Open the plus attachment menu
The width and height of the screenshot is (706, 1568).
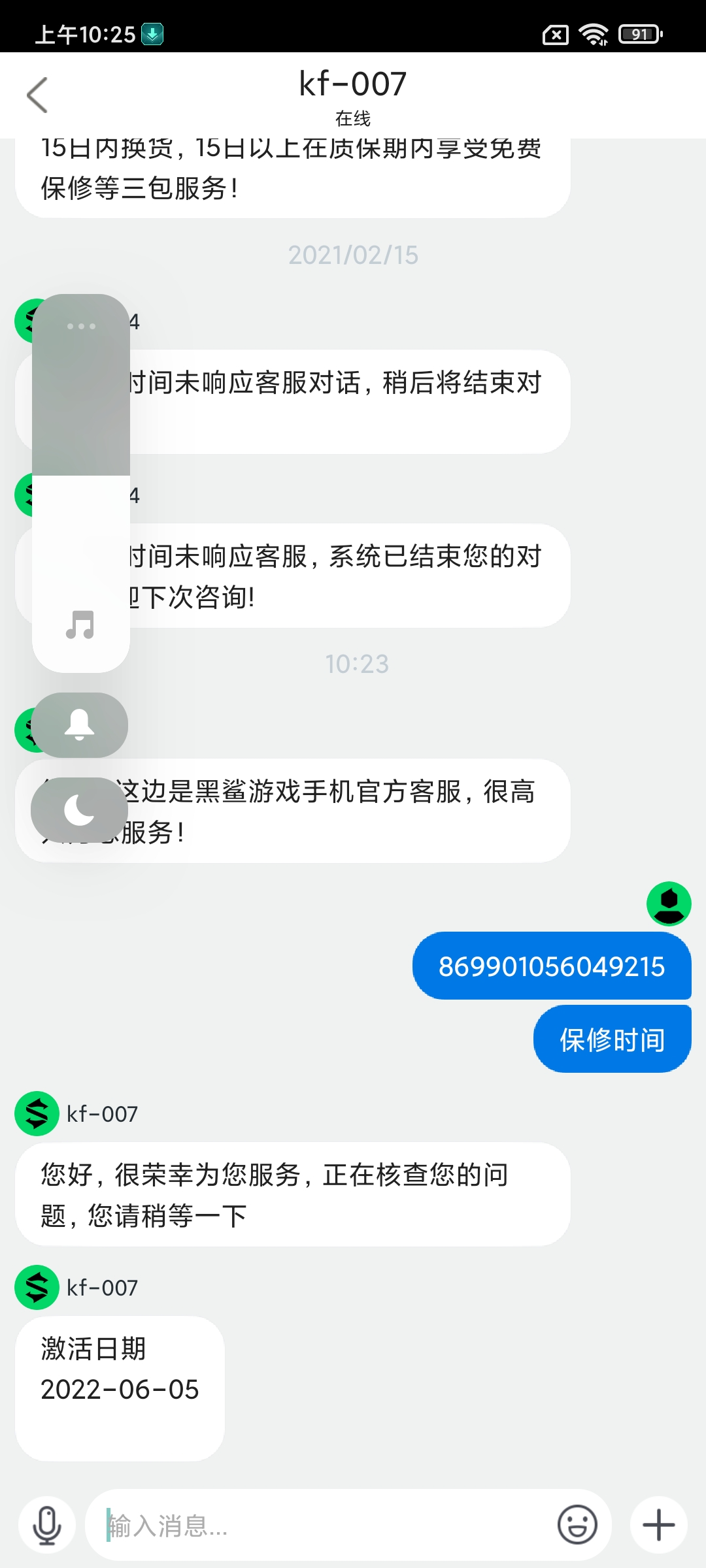[x=659, y=1526]
